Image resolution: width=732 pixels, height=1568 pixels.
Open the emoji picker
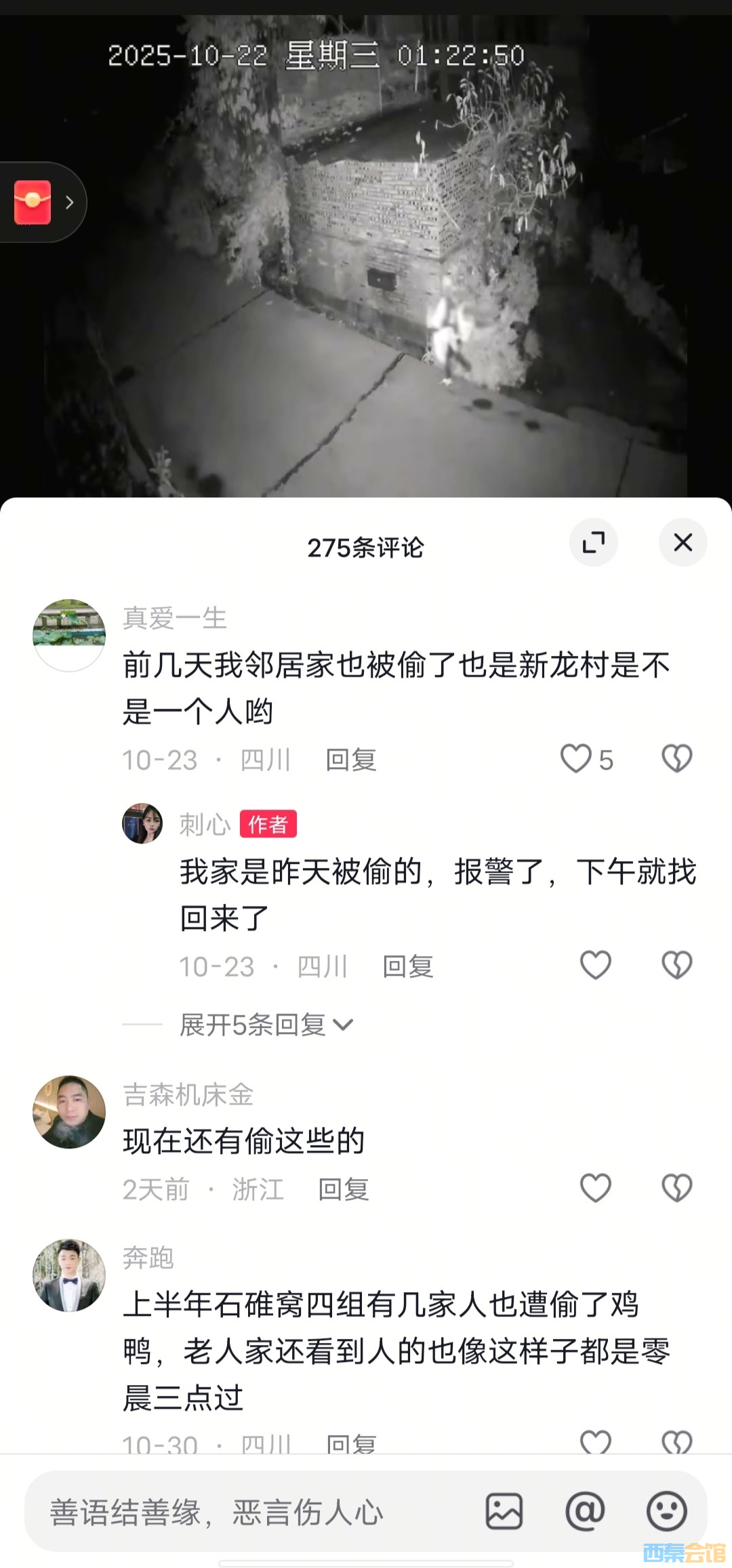[x=666, y=1511]
